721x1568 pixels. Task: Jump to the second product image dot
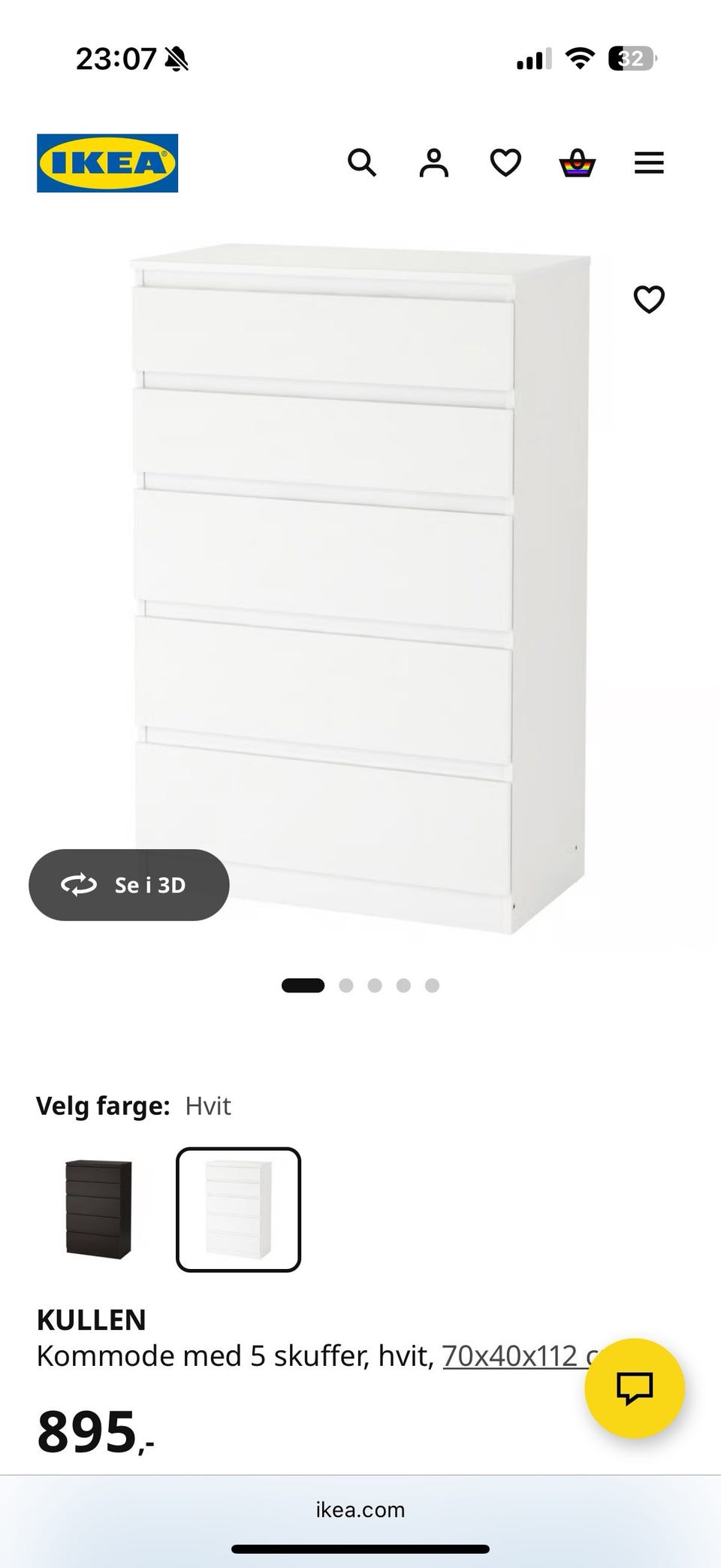pos(346,985)
